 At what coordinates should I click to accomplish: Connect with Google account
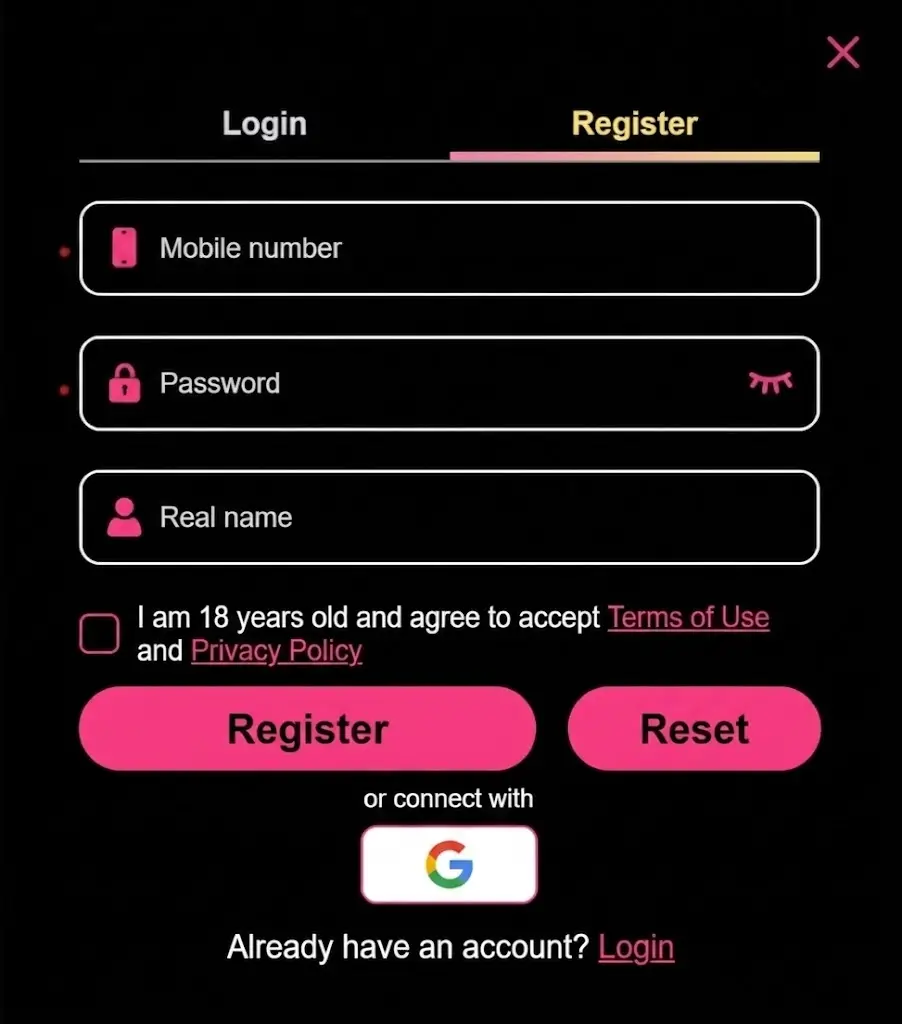449,865
